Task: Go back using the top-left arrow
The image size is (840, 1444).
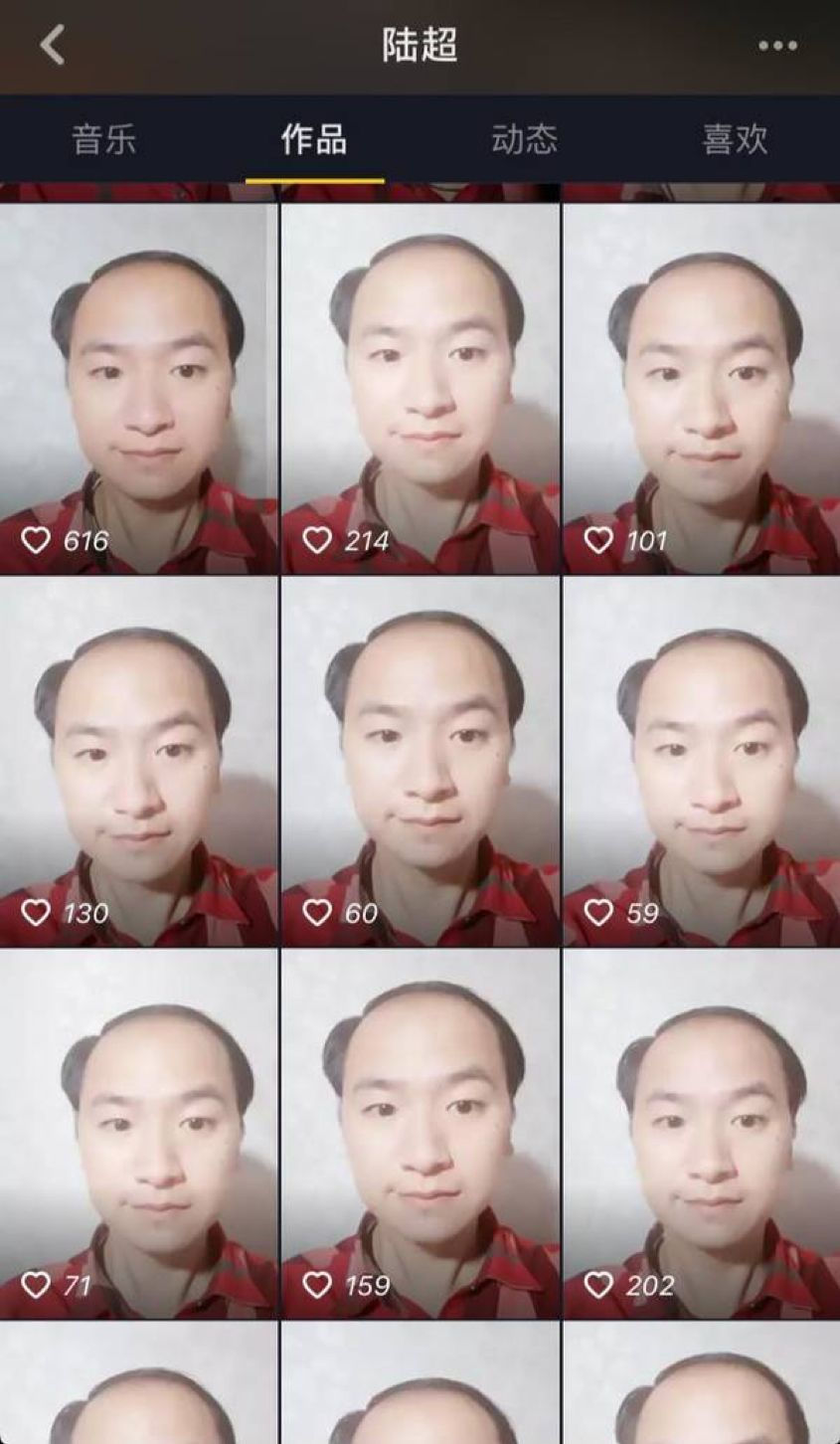Action: click(53, 46)
